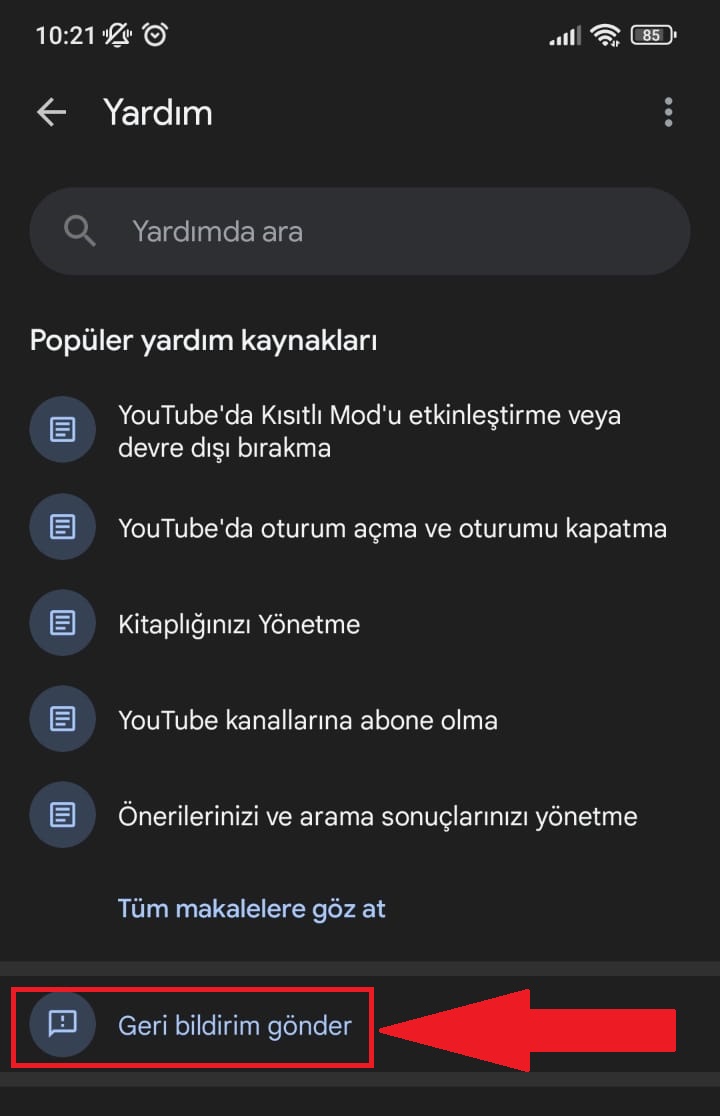Tap the article icon beside Kısıtlı Mod topic

click(x=62, y=429)
